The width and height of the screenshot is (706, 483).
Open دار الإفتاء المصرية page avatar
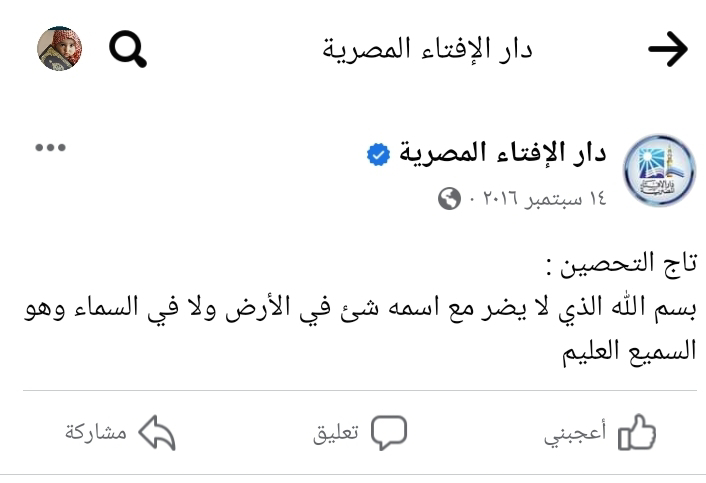click(652, 170)
